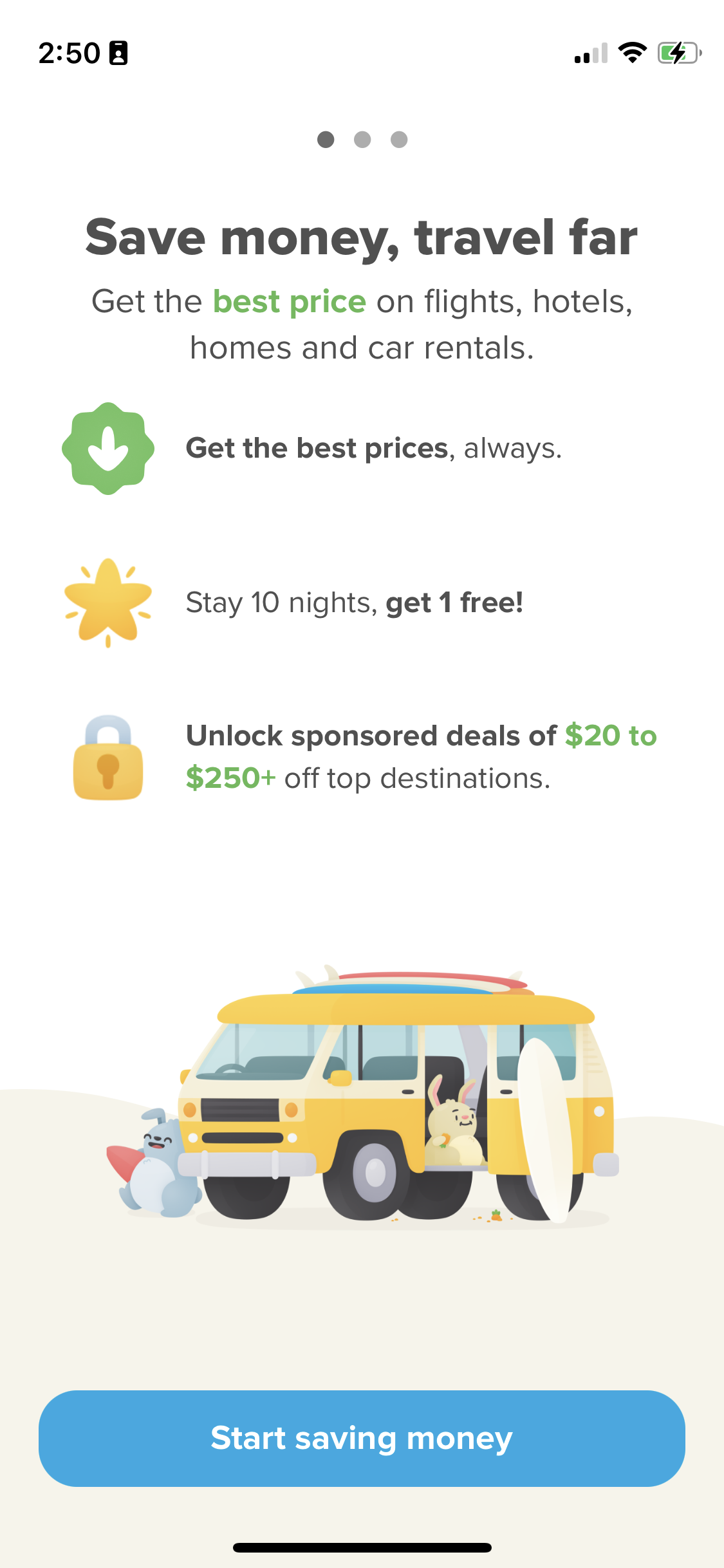Tap the clock showing 2:50

[x=68, y=54]
